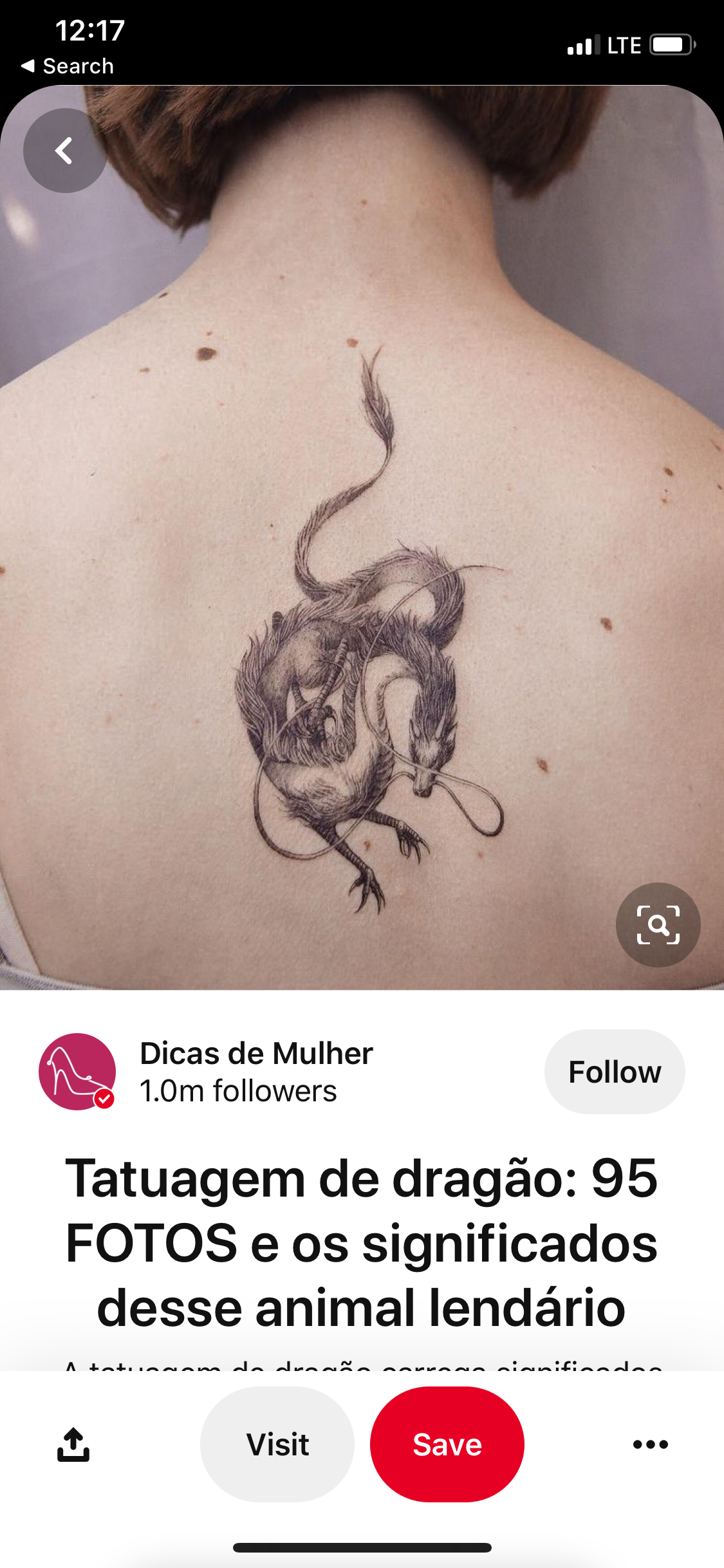The image size is (724, 1568).
Task: Open visual search lens on the image
Action: click(658, 924)
